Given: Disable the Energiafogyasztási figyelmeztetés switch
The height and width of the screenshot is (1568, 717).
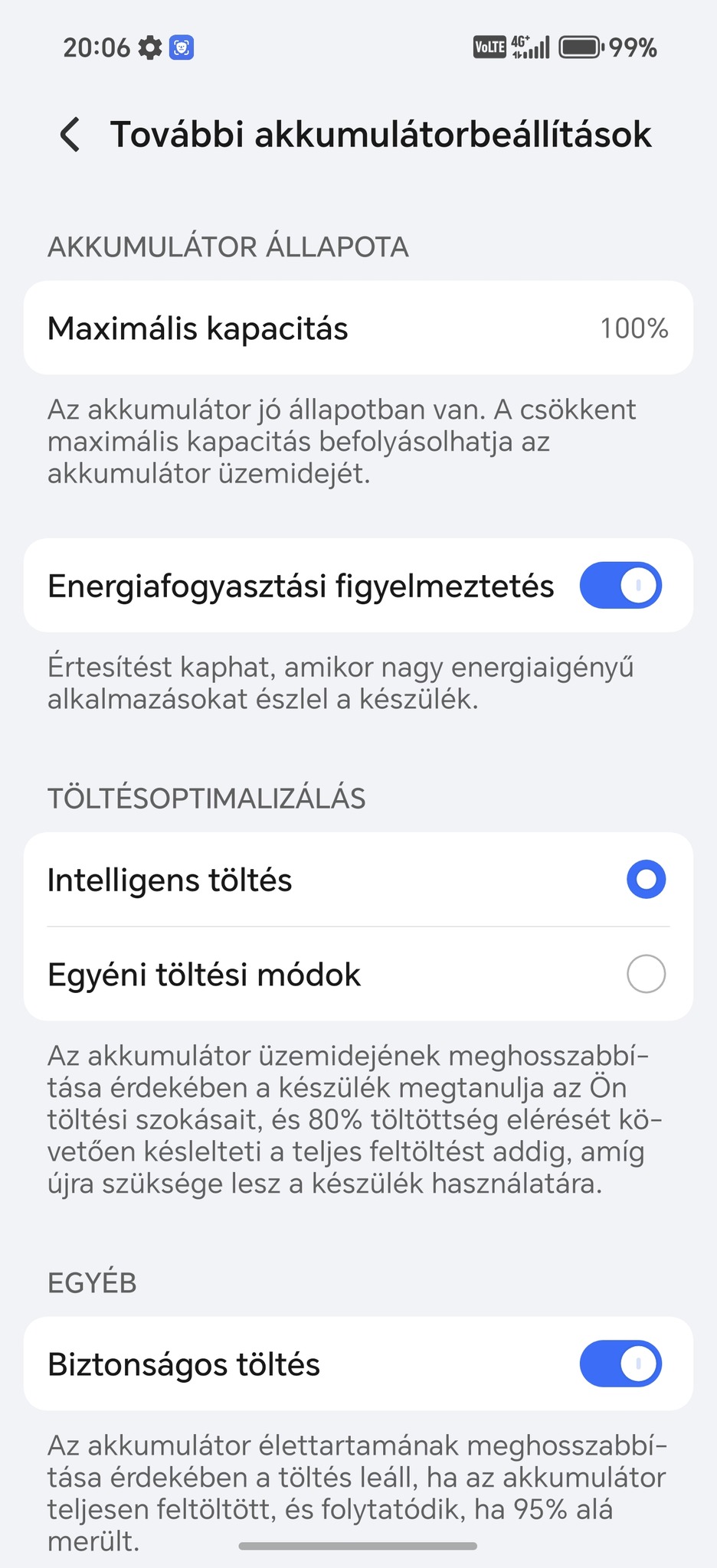Looking at the screenshot, I should tap(621, 585).
